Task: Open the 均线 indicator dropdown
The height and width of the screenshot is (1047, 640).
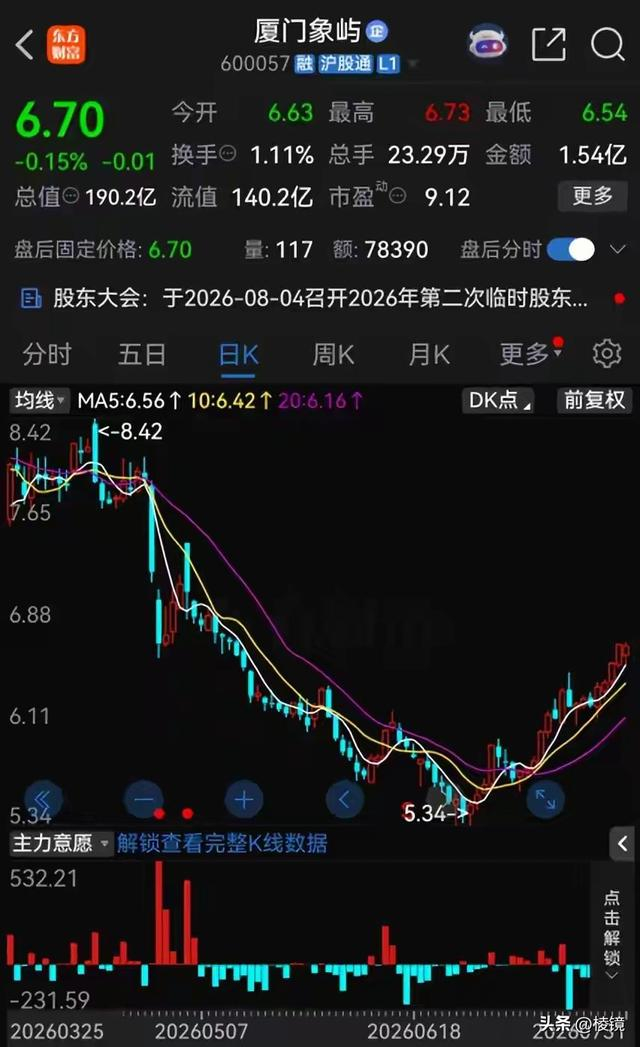Action: pyautogui.click(x=39, y=401)
